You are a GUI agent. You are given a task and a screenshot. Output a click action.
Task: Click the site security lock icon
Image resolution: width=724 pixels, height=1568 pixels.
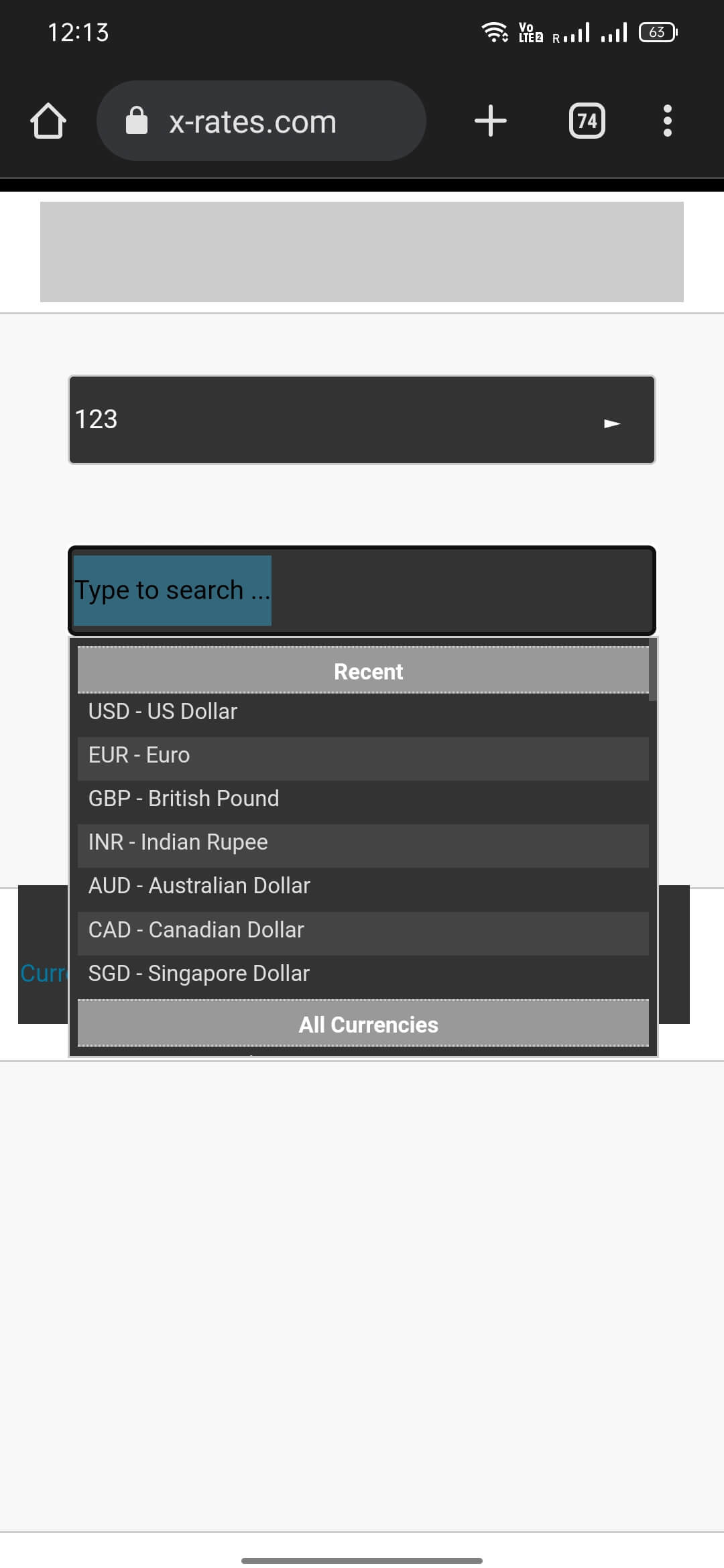136,121
